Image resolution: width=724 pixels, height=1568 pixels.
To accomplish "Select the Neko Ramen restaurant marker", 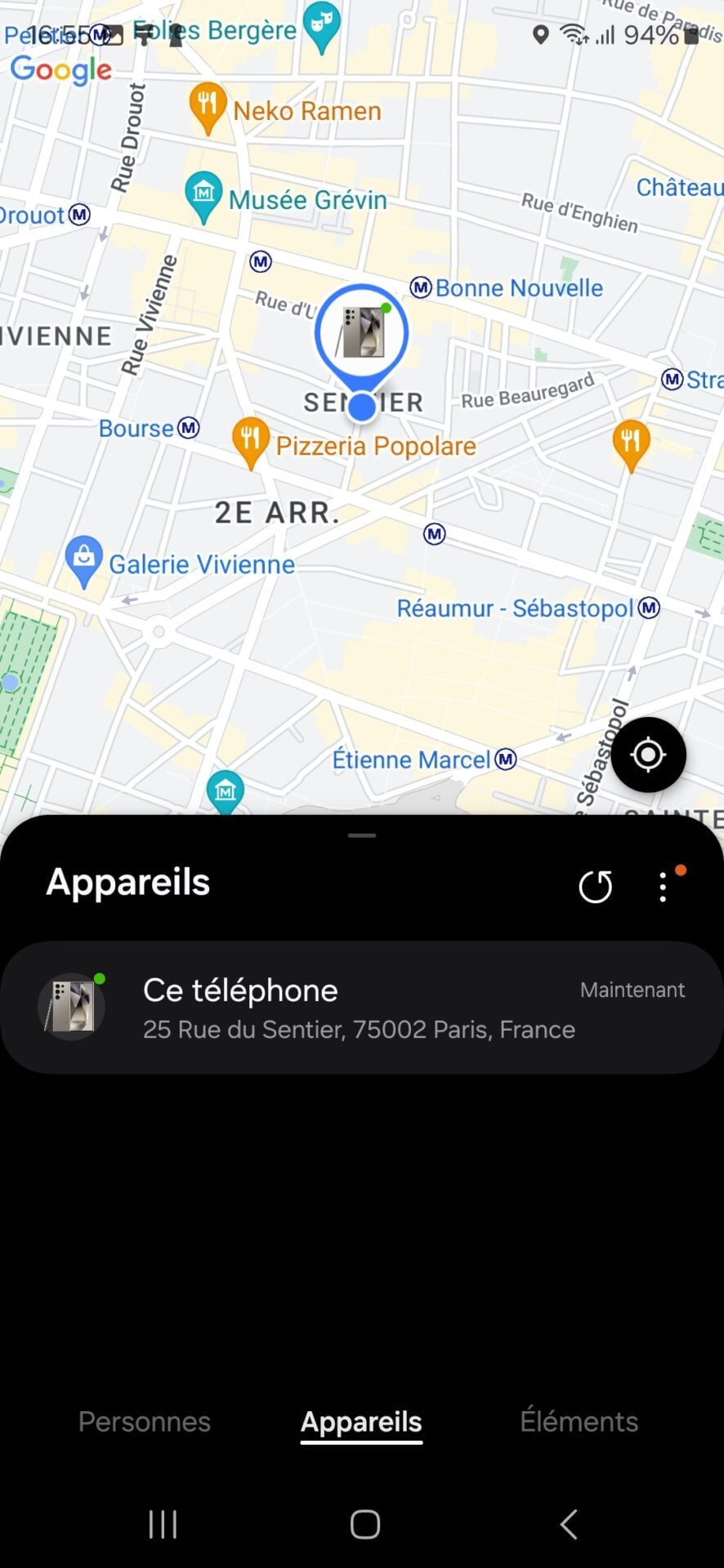I will pyautogui.click(x=208, y=106).
